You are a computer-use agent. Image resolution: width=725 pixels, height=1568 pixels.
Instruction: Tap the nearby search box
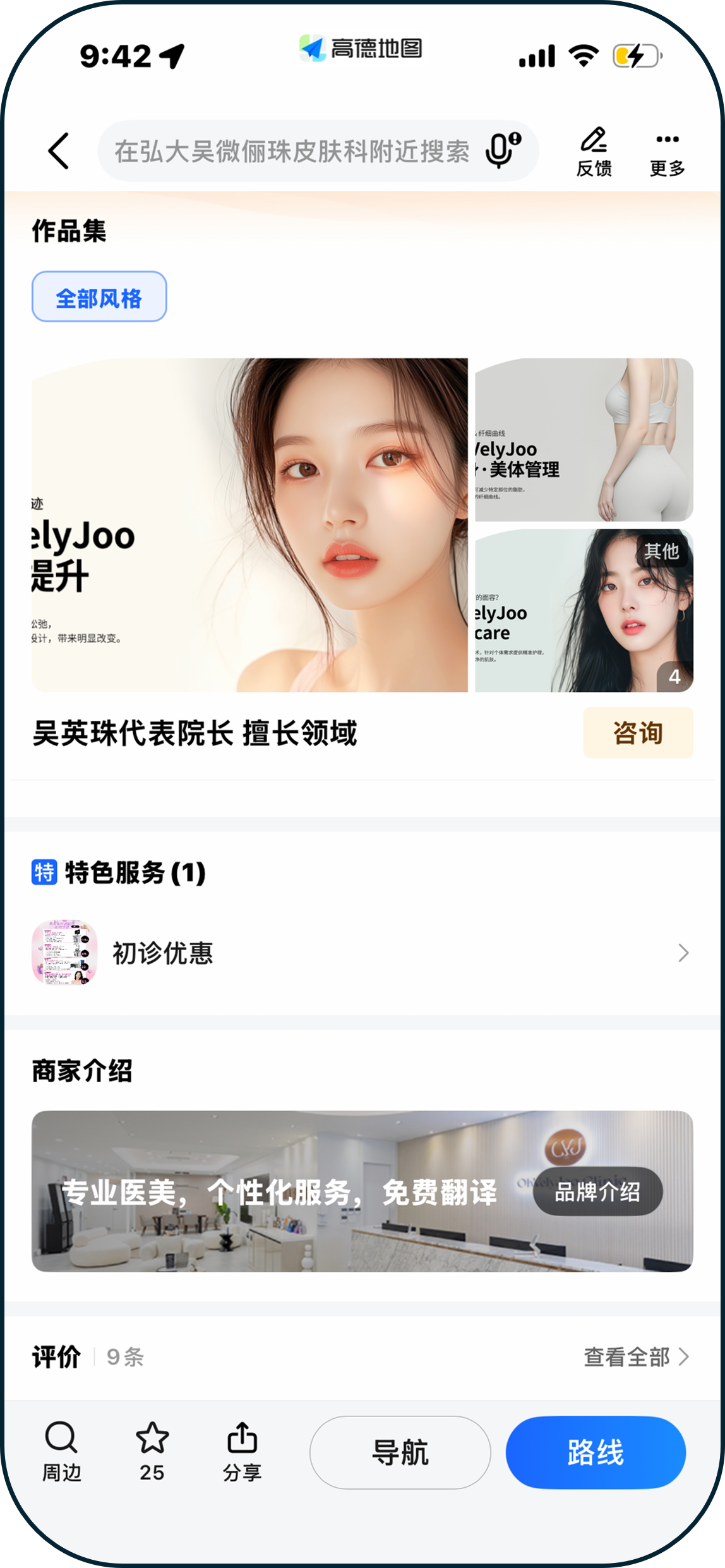point(291,152)
